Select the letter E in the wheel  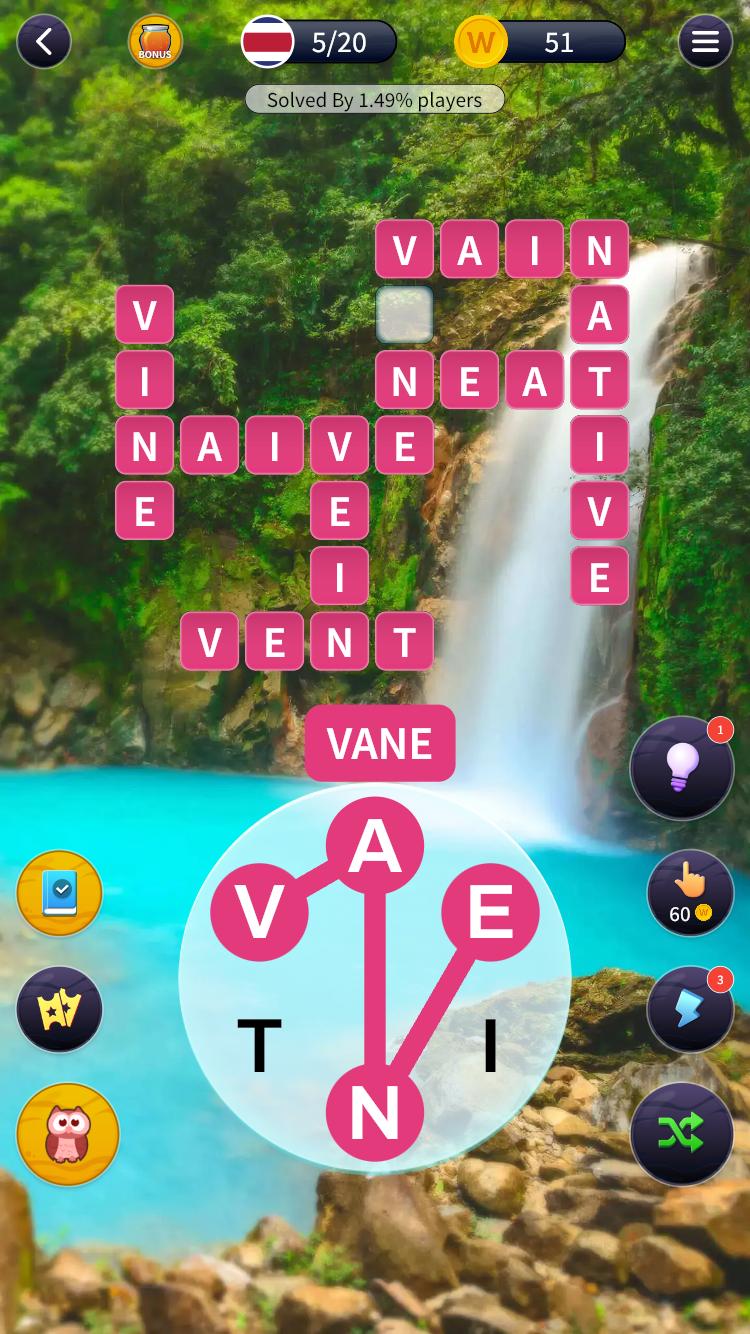coord(490,912)
